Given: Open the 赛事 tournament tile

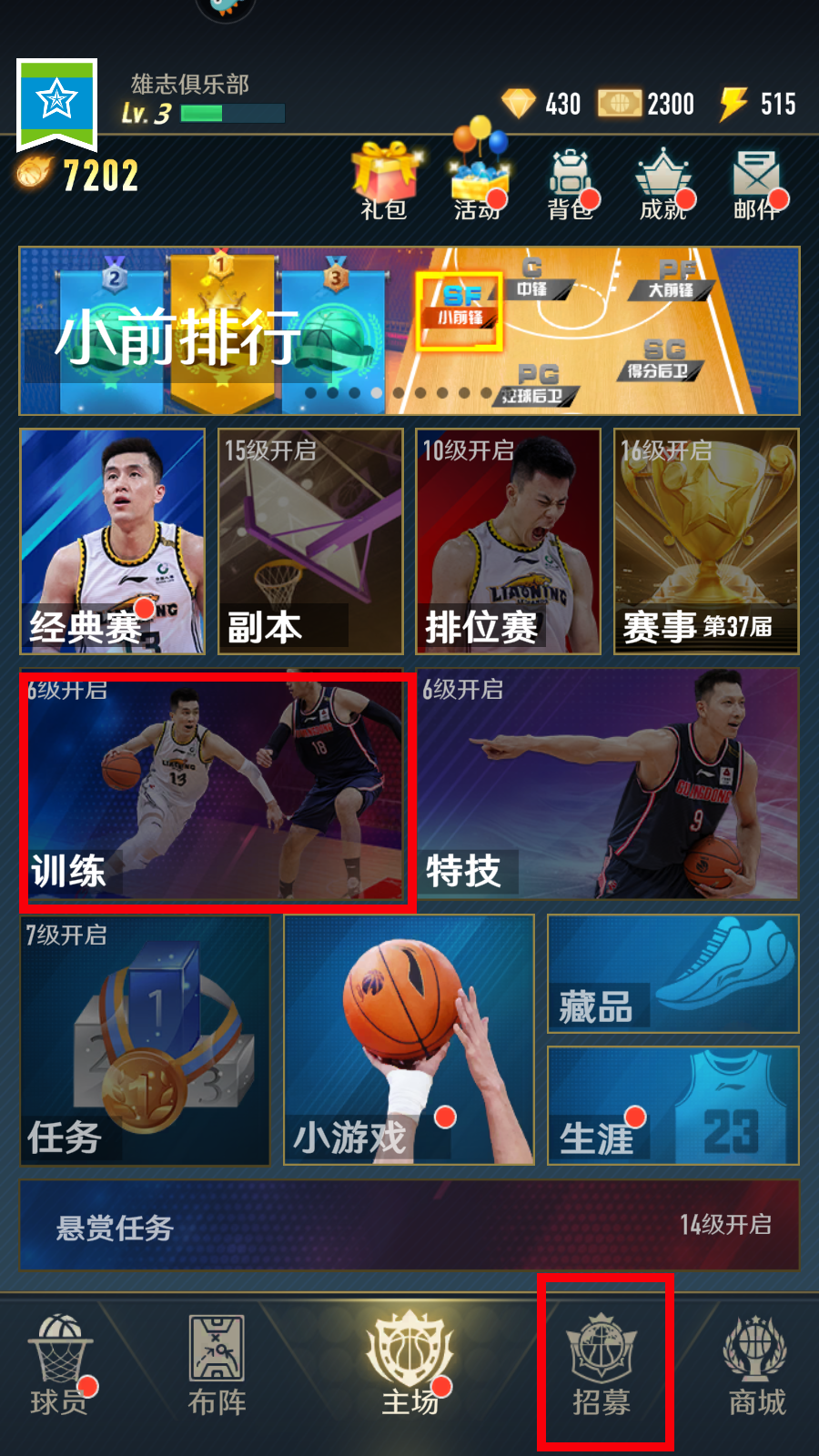Looking at the screenshot, I should [706, 541].
